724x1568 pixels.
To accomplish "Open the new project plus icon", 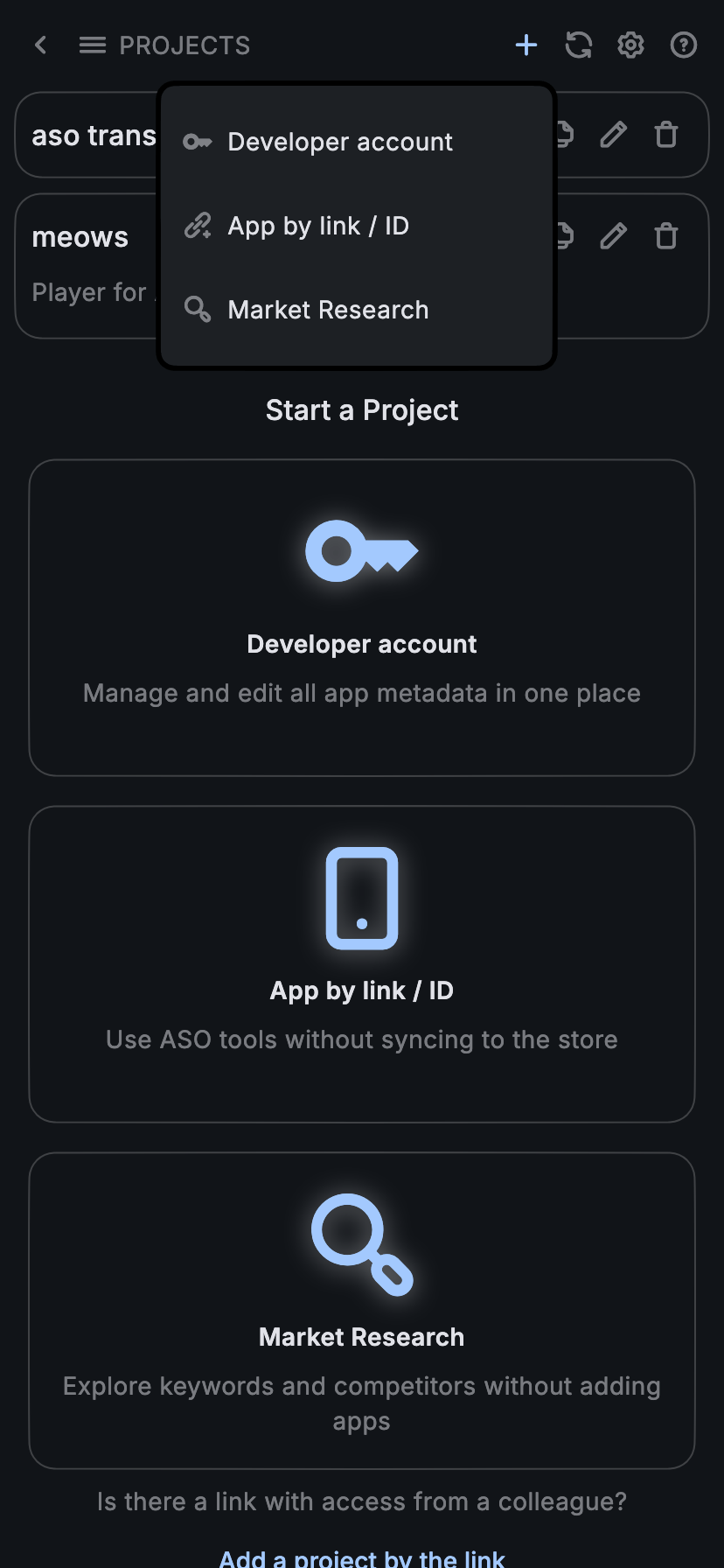I will [526, 45].
